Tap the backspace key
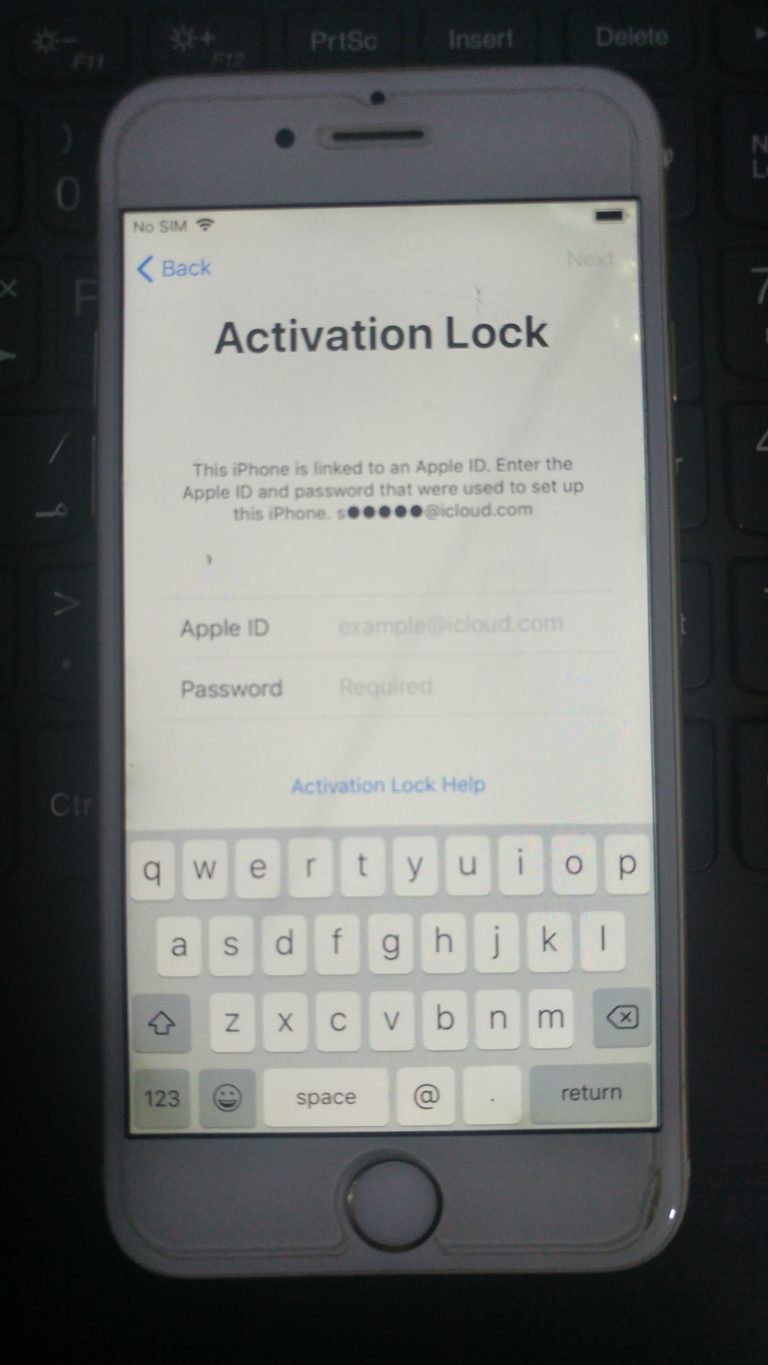Image resolution: width=768 pixels, height=1365 pixels. click(x=622, y=1019)
